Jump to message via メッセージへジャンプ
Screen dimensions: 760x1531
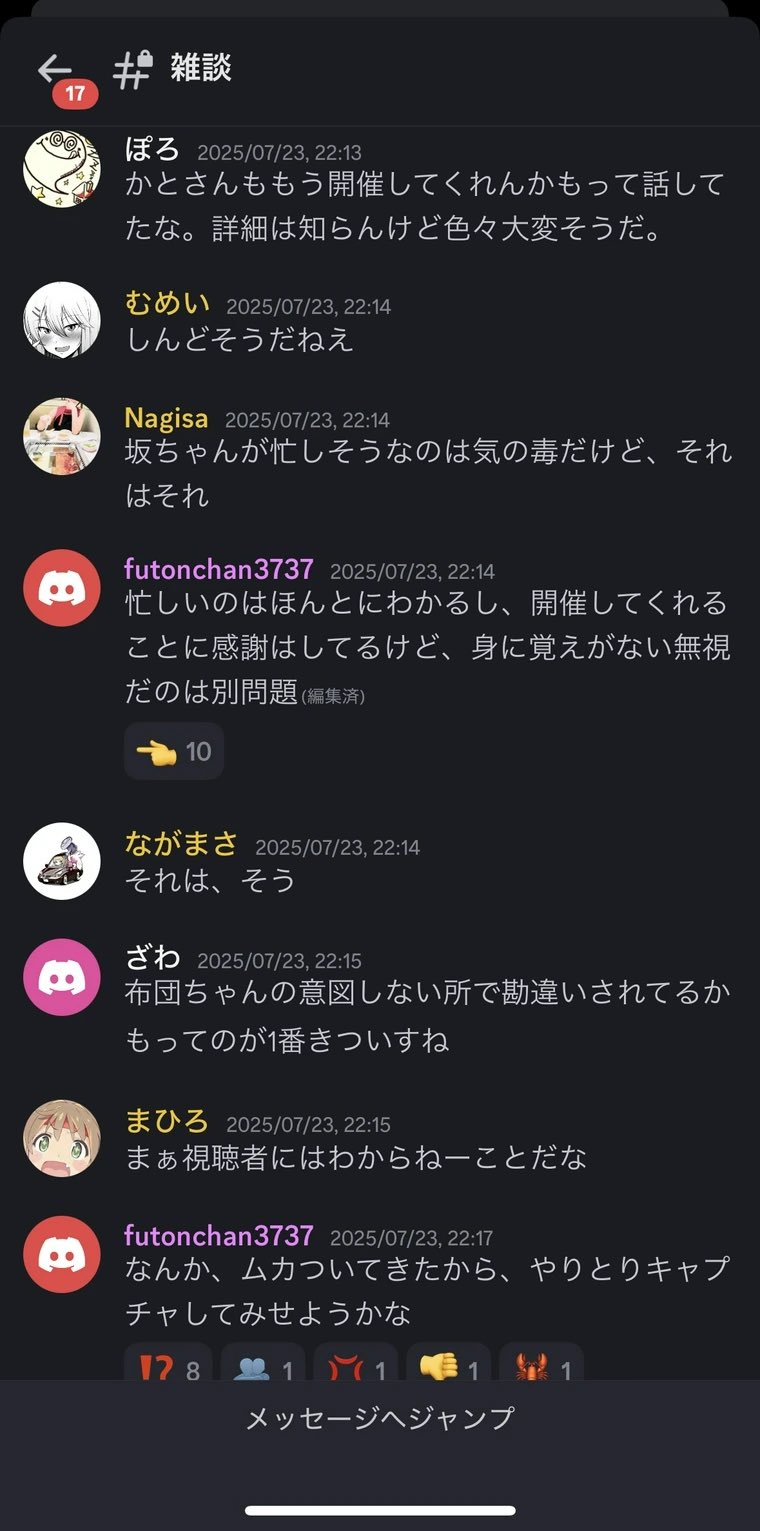380,1418
